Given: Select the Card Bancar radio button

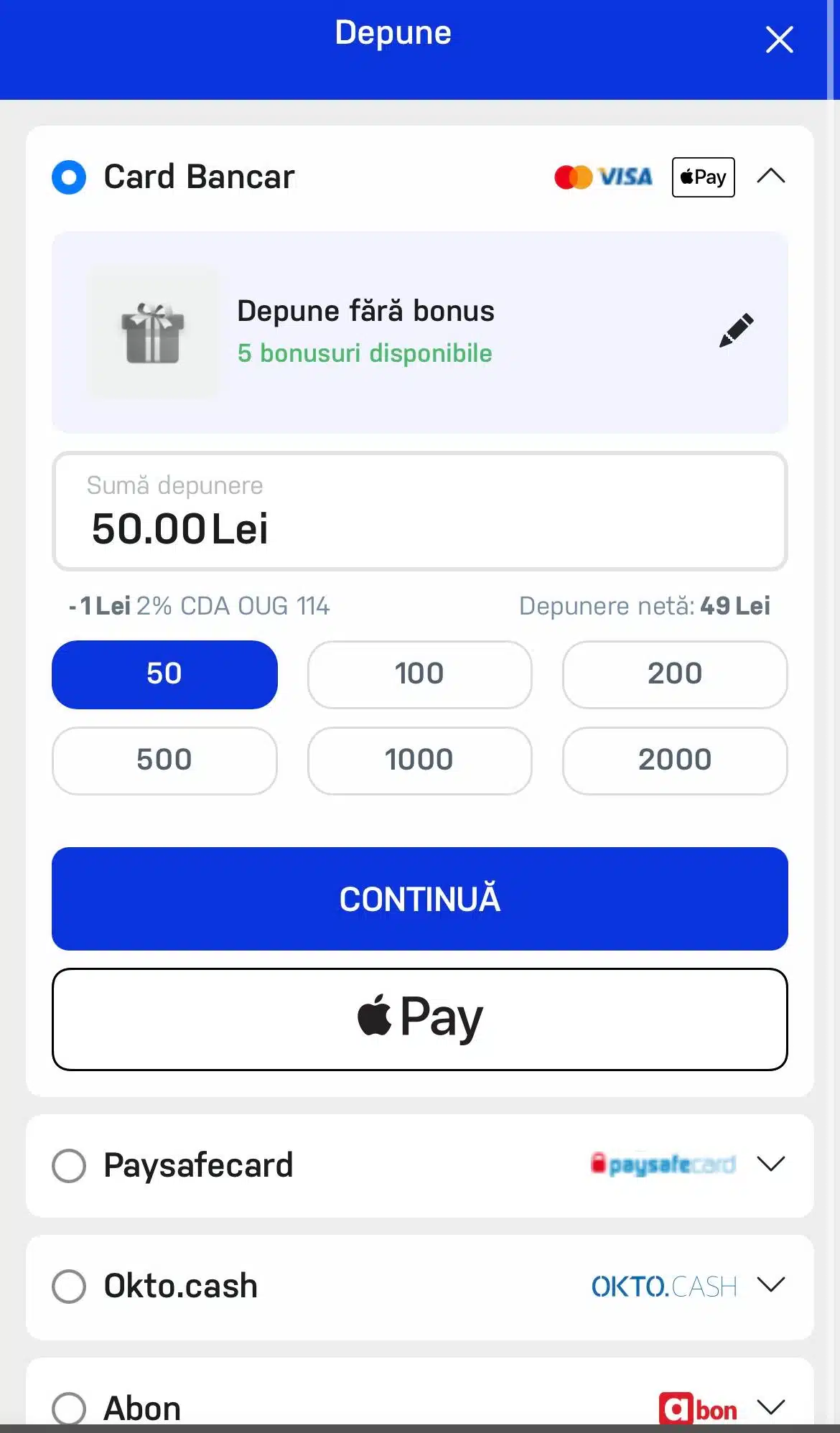Looking at the screenshot, I should 69,177.
